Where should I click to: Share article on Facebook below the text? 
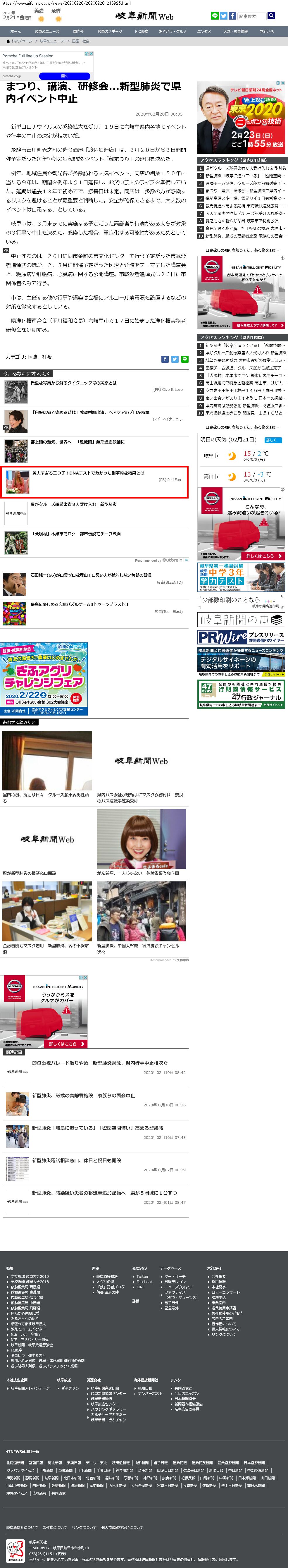coord(164,359)
